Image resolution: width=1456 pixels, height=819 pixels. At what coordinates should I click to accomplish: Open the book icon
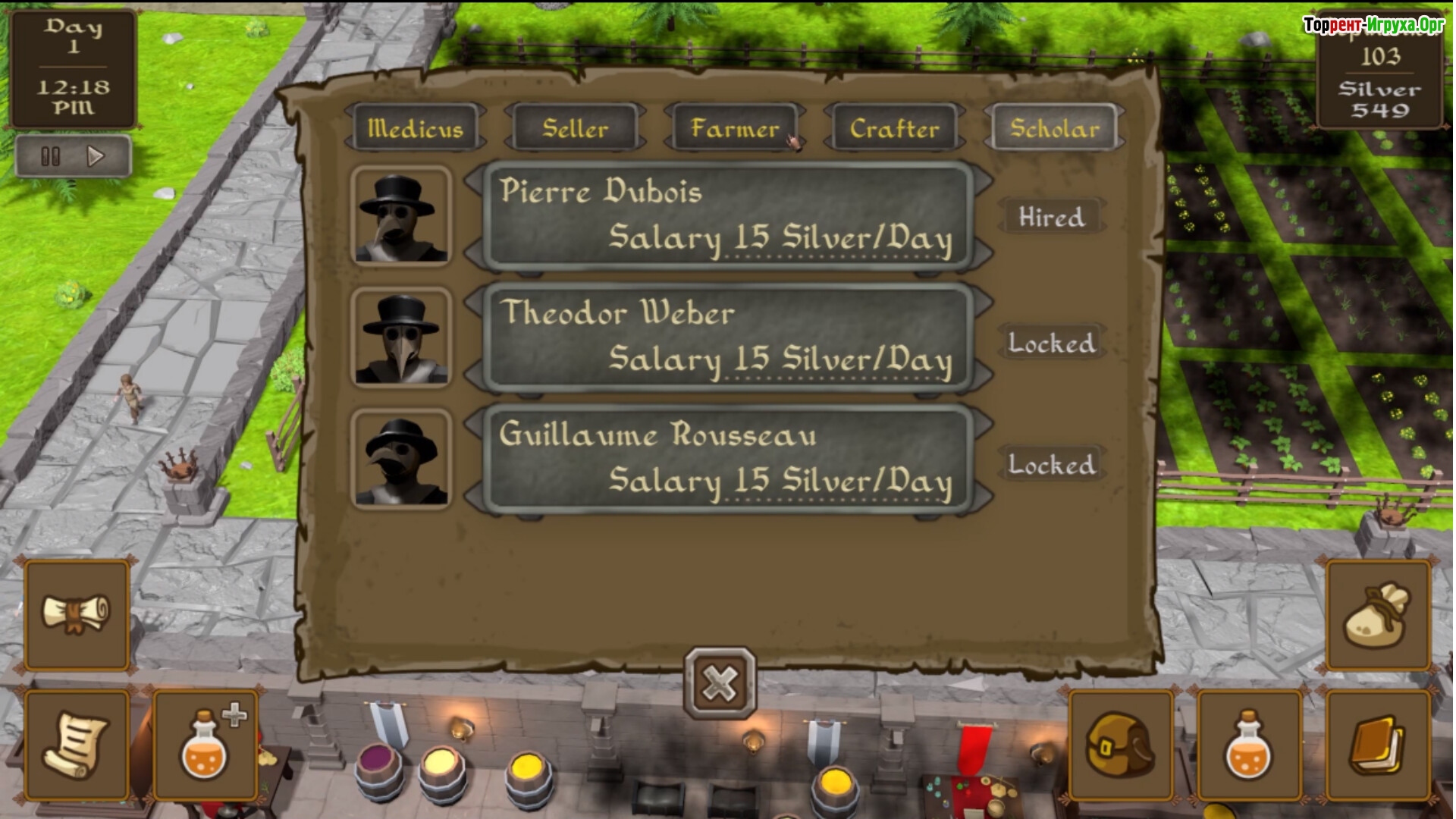[x=1377, y=745]
